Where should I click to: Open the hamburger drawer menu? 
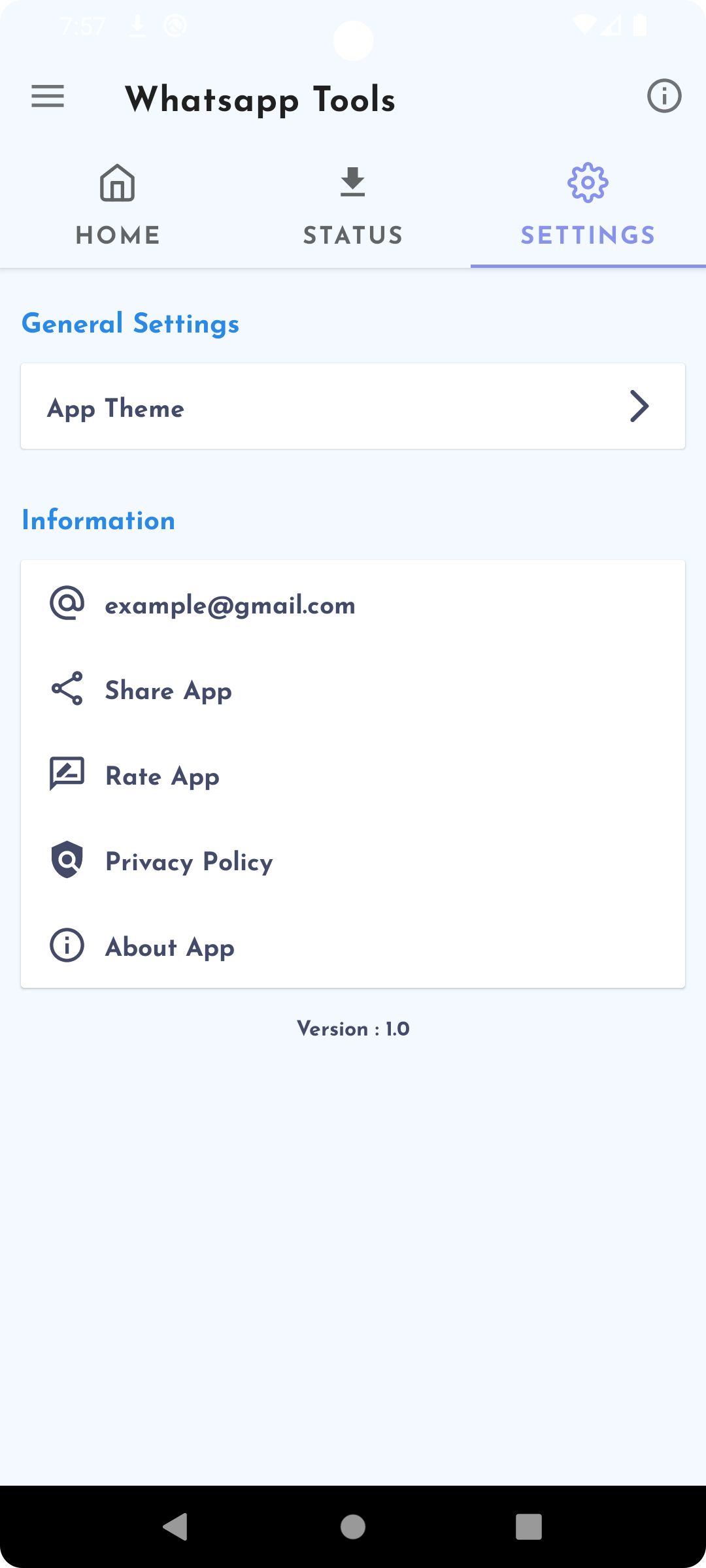point(48,97)
